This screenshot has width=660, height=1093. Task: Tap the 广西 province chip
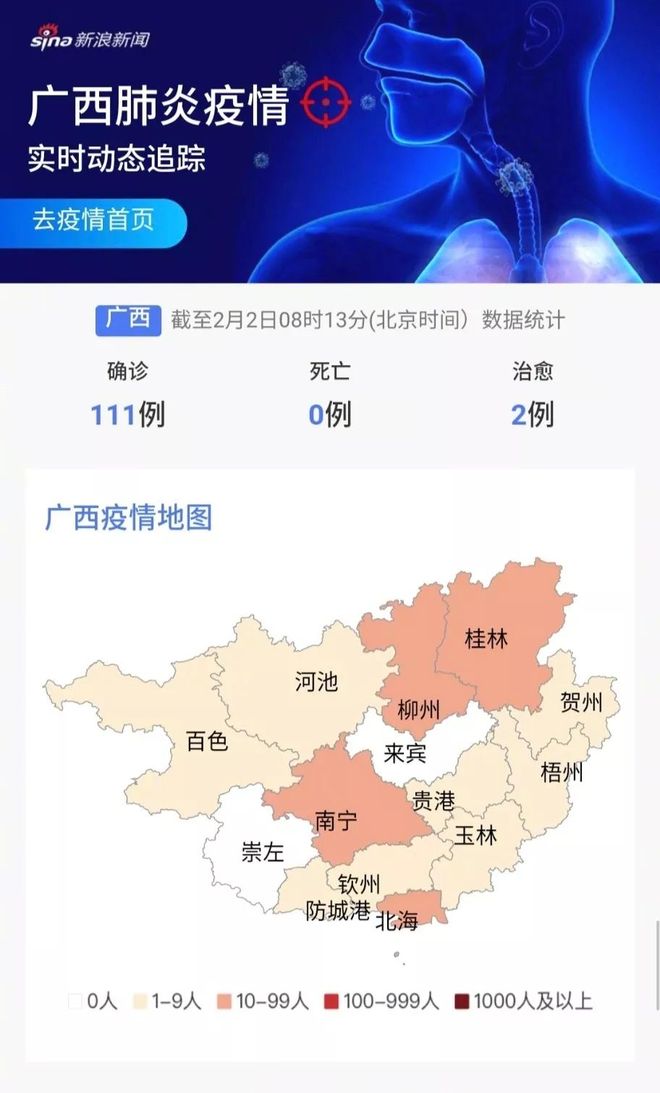click(128, 319)
